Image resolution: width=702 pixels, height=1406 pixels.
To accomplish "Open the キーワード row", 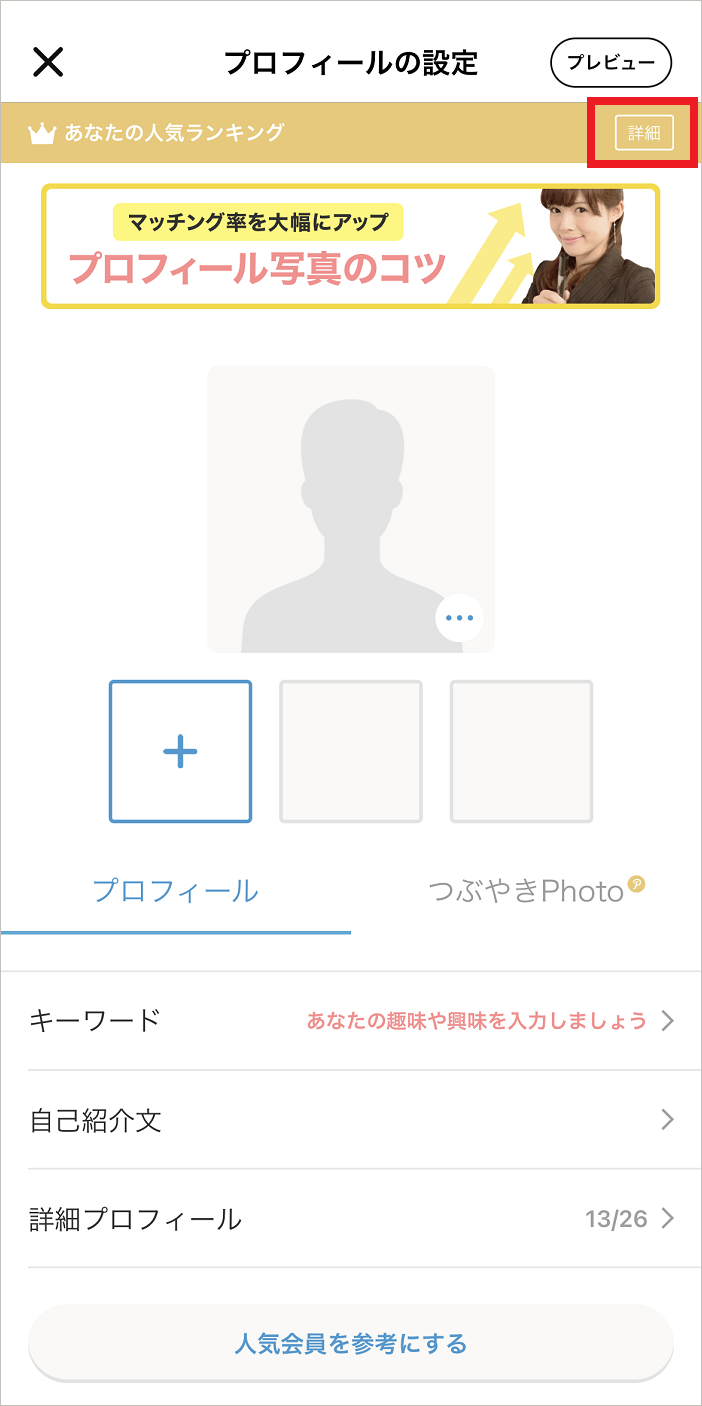I will pos(350,1021).
